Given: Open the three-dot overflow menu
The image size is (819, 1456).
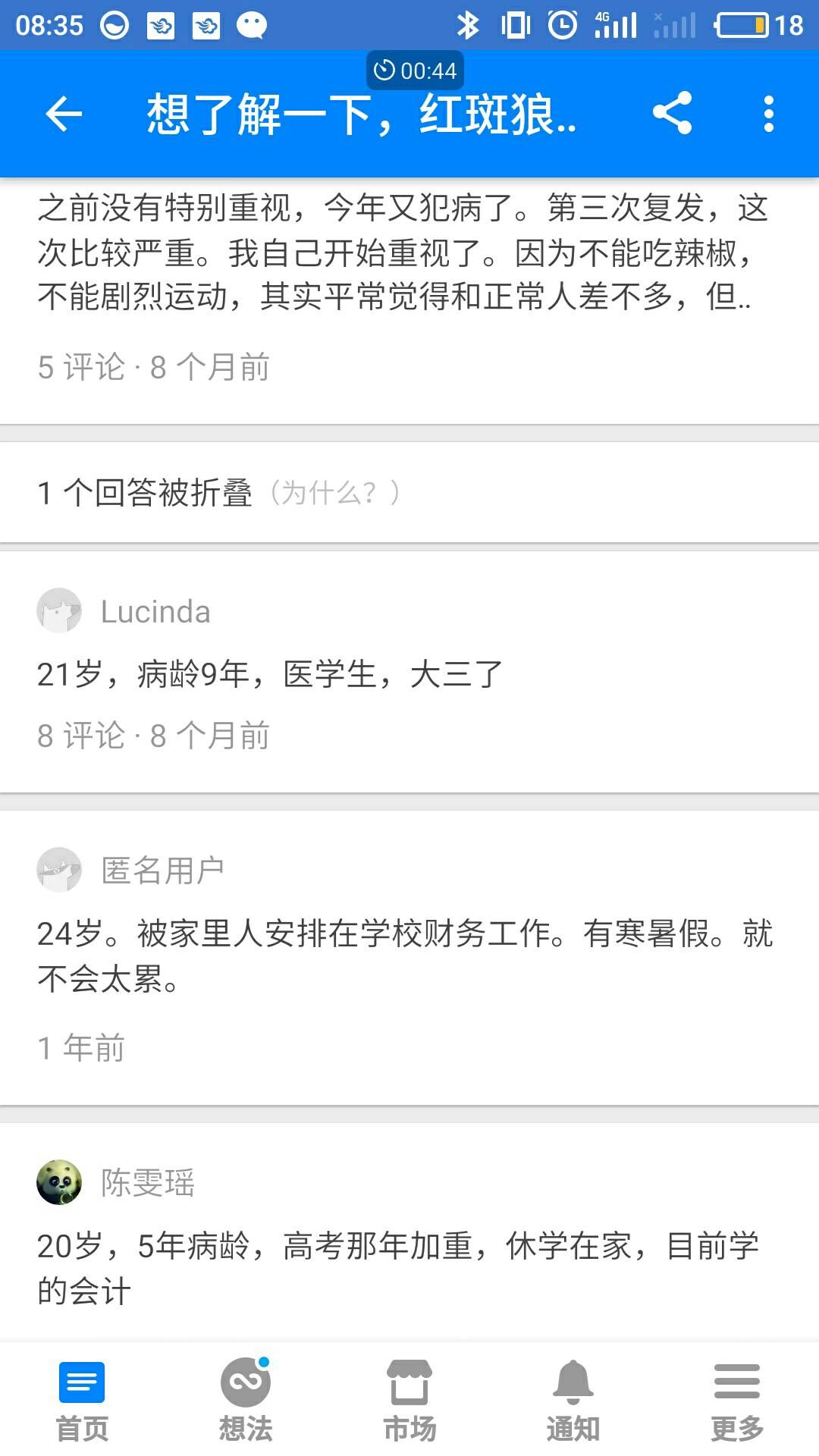Looking at the screenshot, I should click(768, 115).
